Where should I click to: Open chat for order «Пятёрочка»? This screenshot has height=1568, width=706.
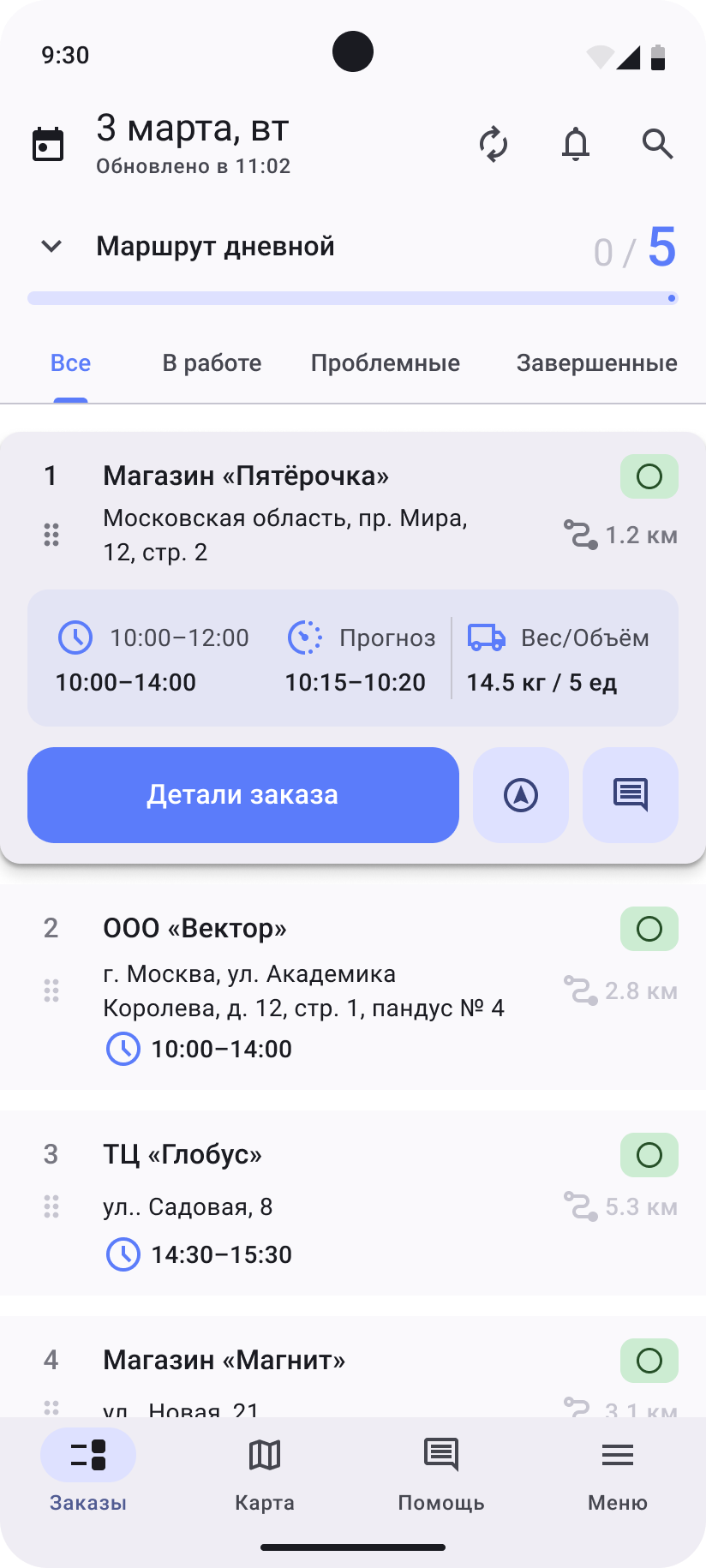(630, 794)
